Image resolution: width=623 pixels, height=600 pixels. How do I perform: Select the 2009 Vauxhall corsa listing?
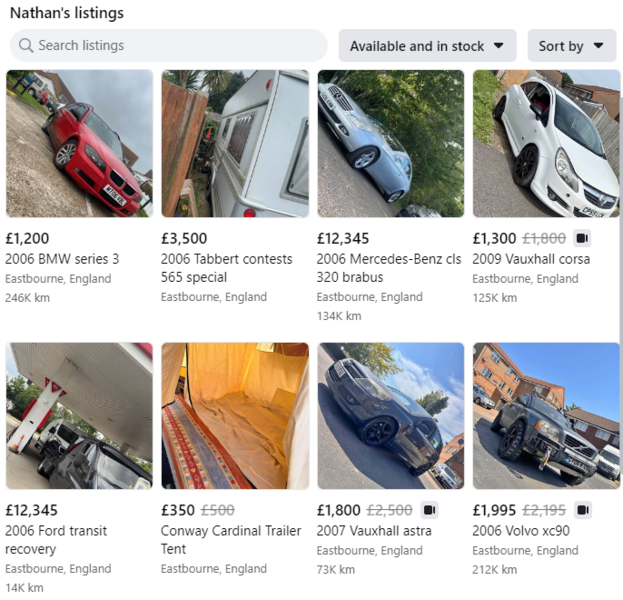pyautogui.click(x=546, y=144)
